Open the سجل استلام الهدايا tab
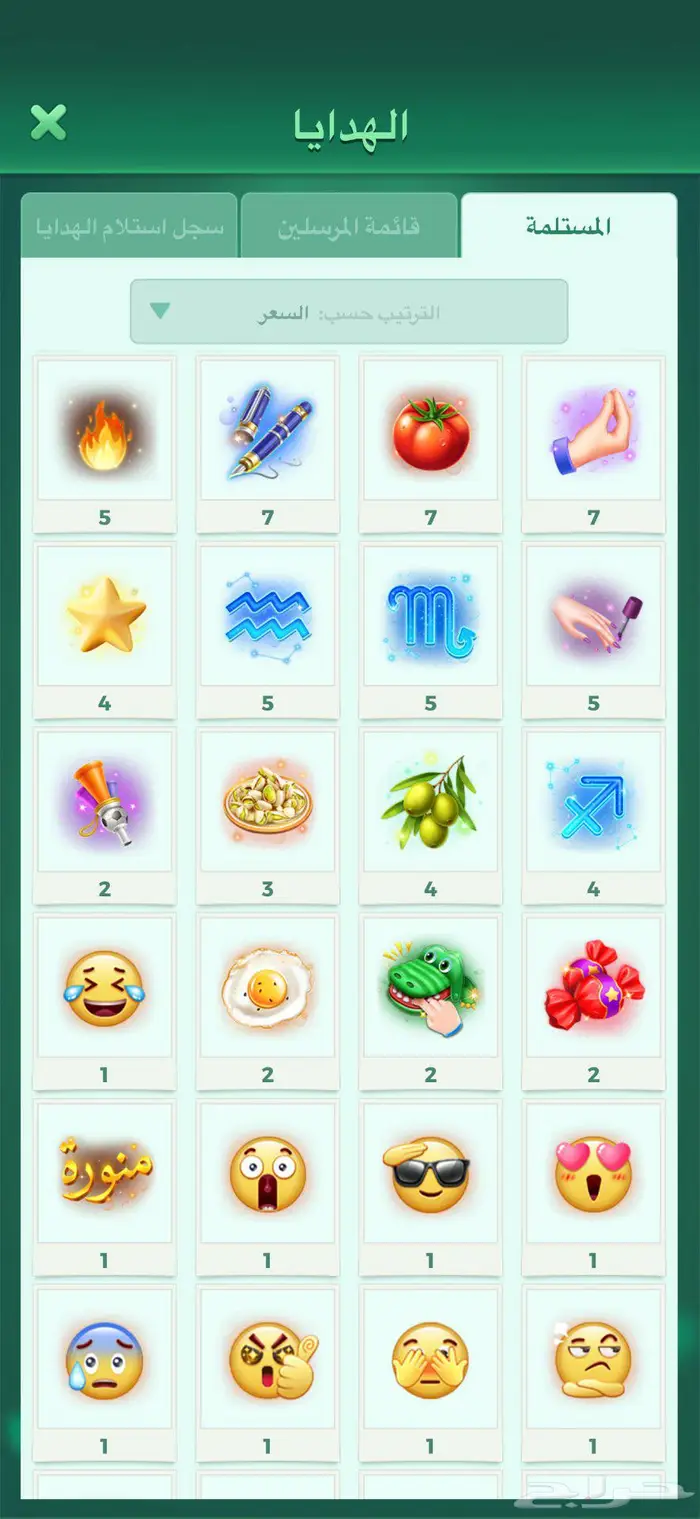 click(x=129, y=226)
